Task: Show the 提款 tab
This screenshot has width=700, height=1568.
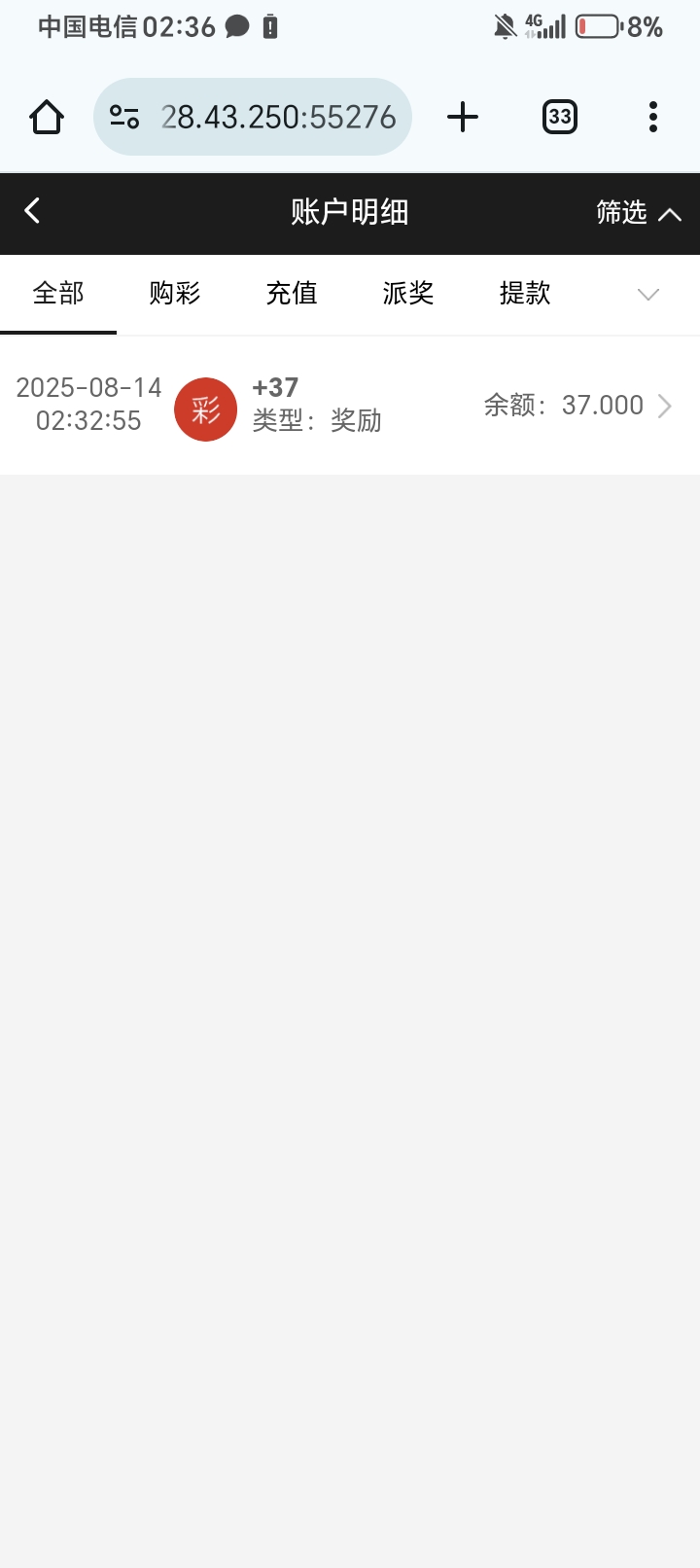Action: point(525,293)
